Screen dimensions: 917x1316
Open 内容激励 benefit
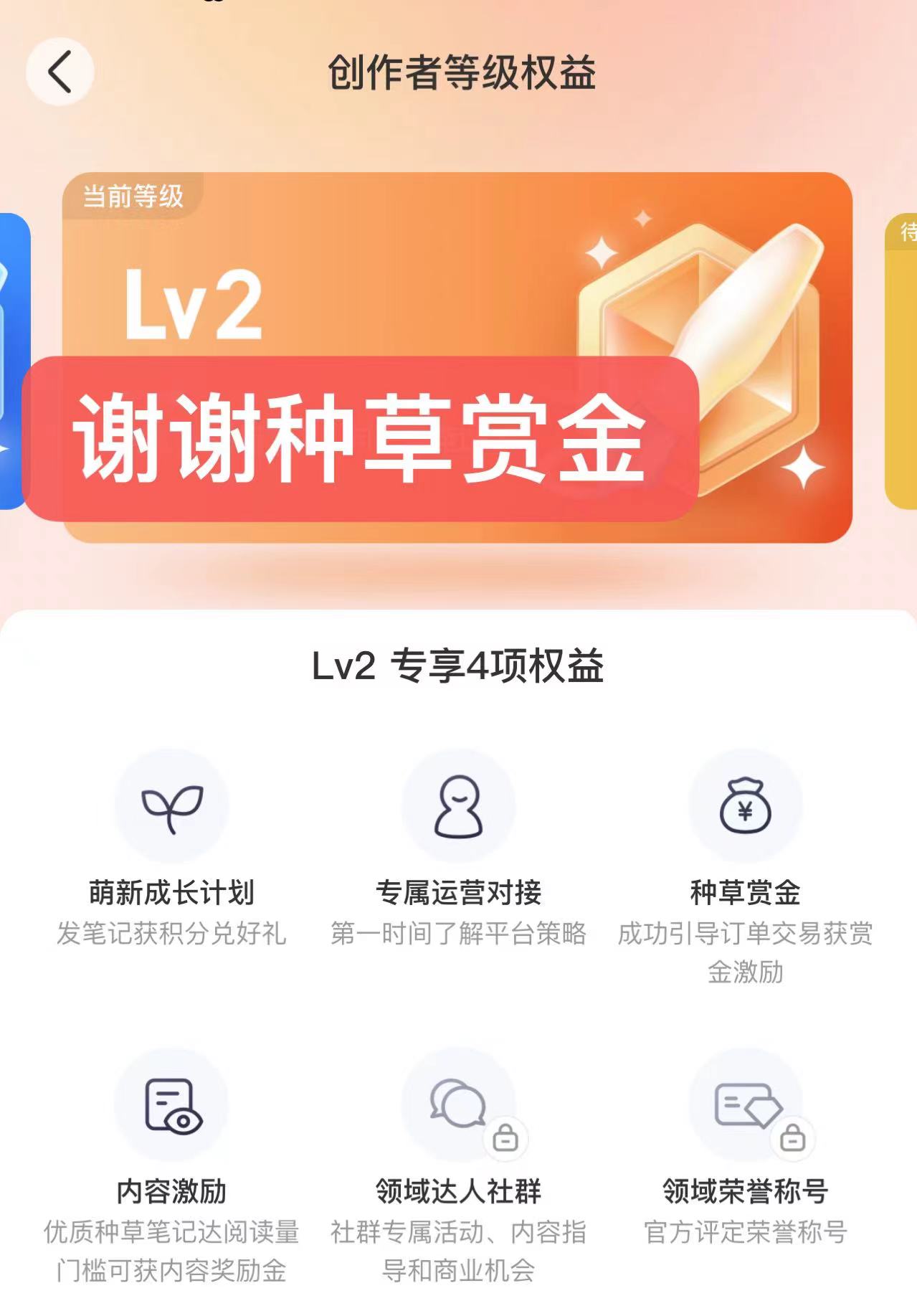[x=171, y=1105]
